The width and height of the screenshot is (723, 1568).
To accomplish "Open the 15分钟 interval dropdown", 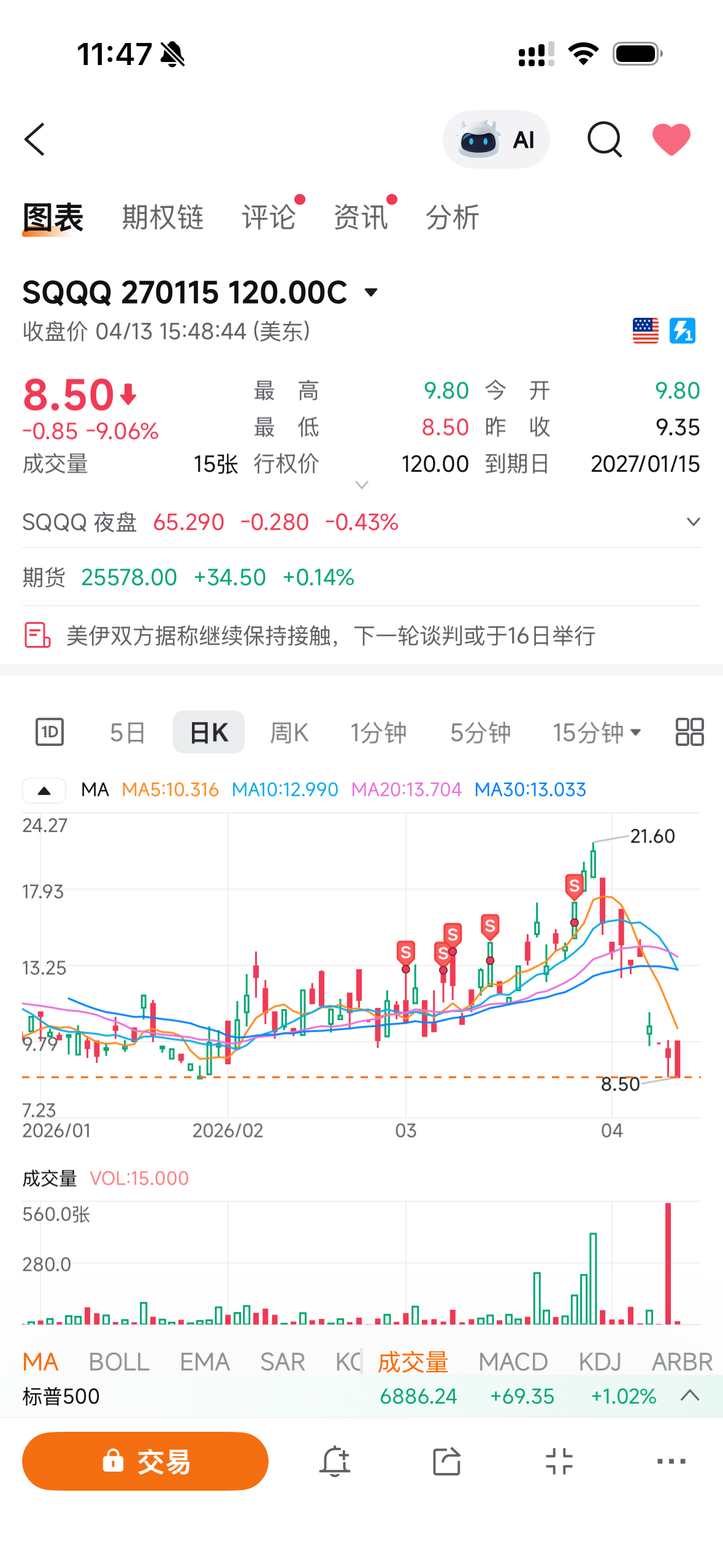I will (x=596, y=732).
